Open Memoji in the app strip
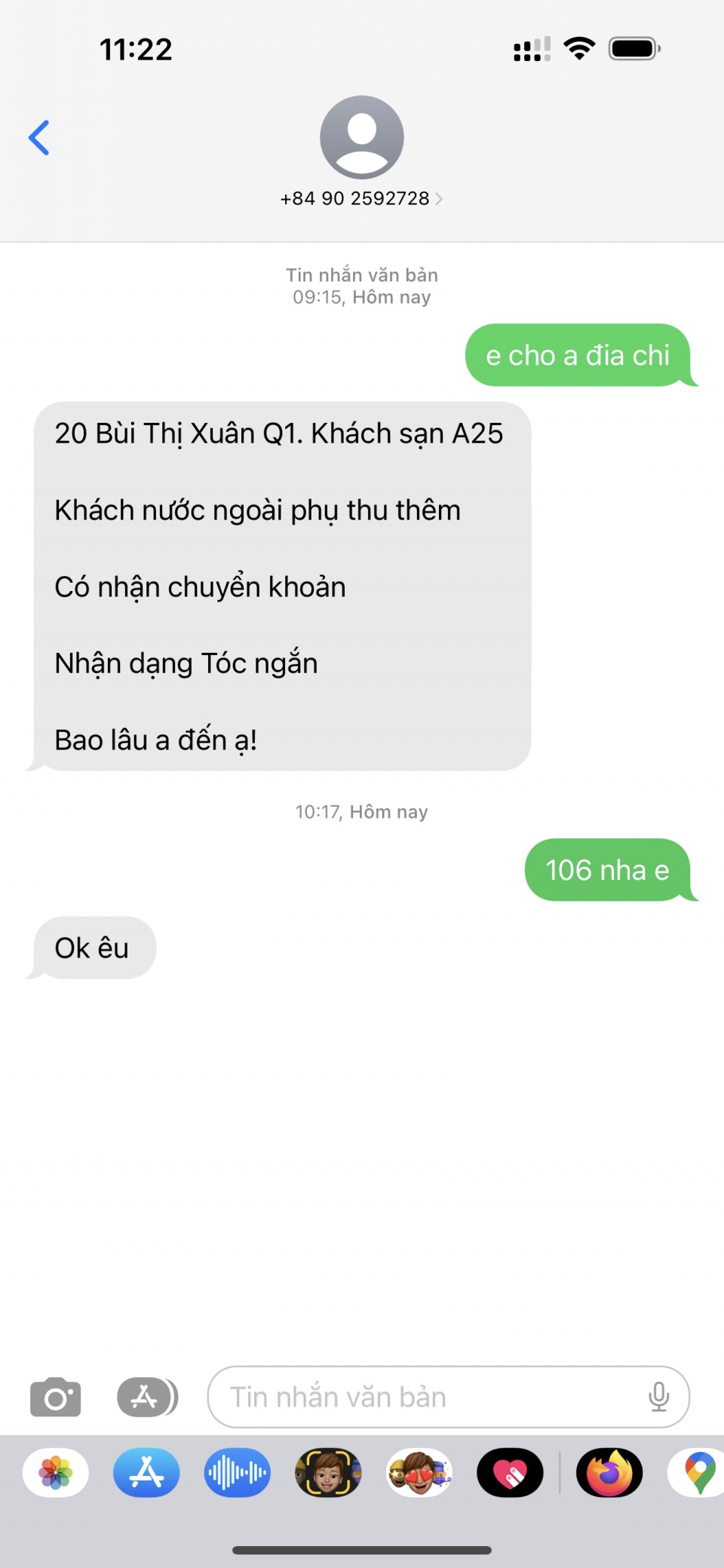 328,1472
